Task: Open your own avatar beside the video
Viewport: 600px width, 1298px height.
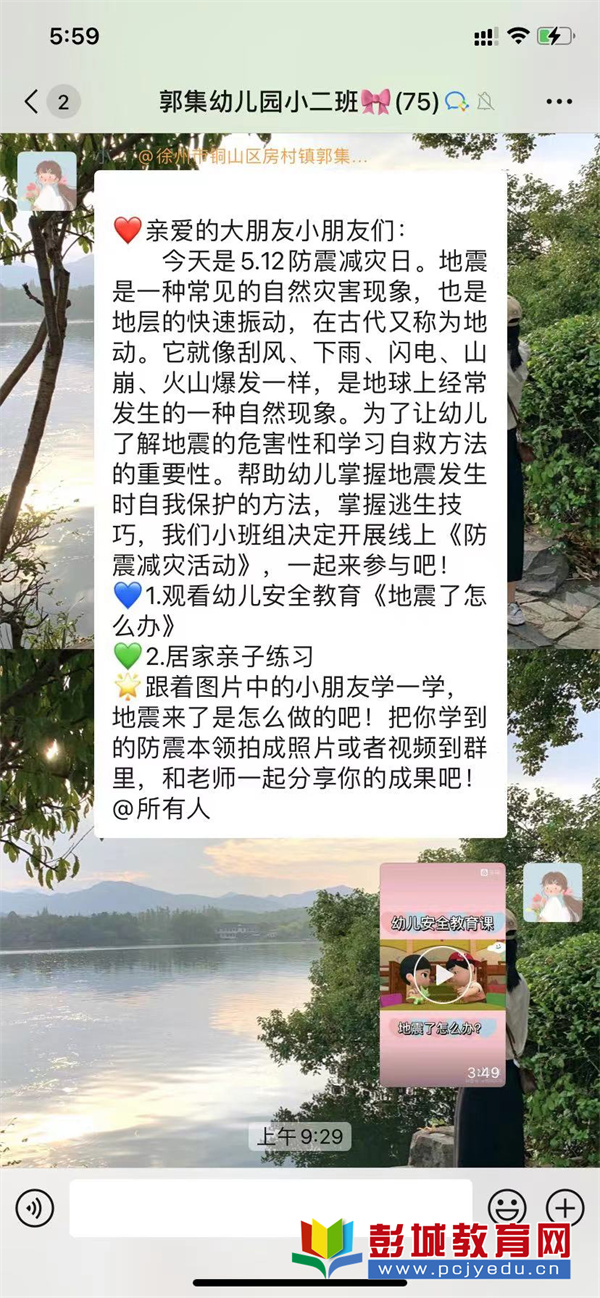Action: coord(552,893)
